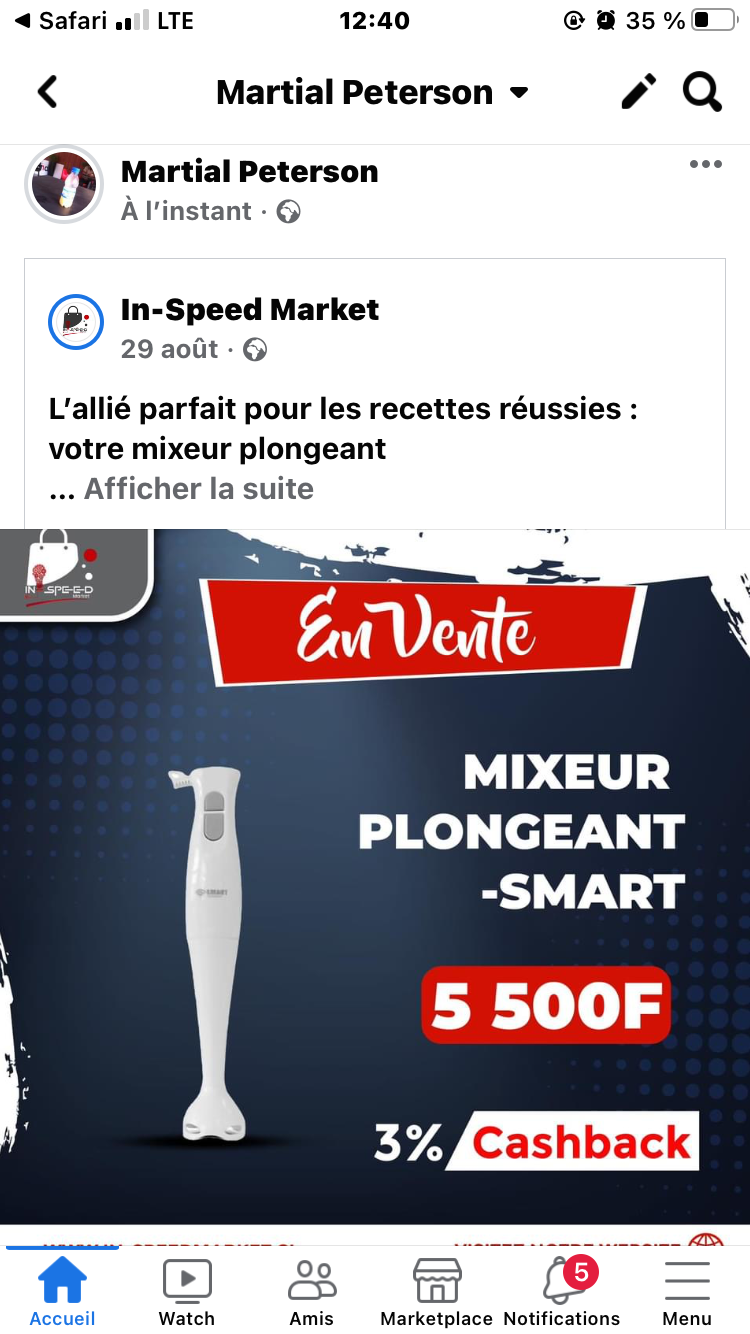Viewport: 750px width, 1334px height.
Task: Open the Menu tab
Action: tap(687, 1290)
